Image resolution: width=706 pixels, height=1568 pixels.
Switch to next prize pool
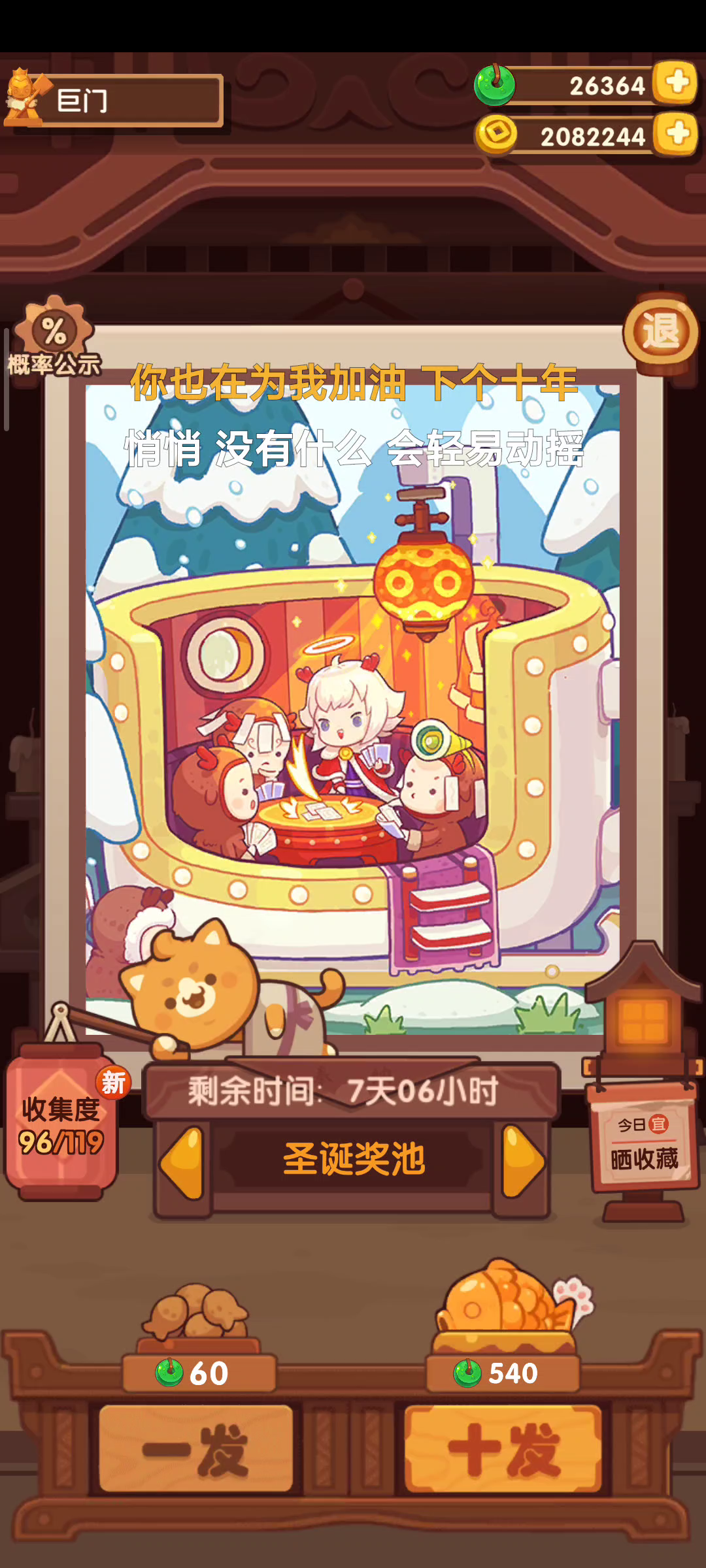[x=522, y=1162]
